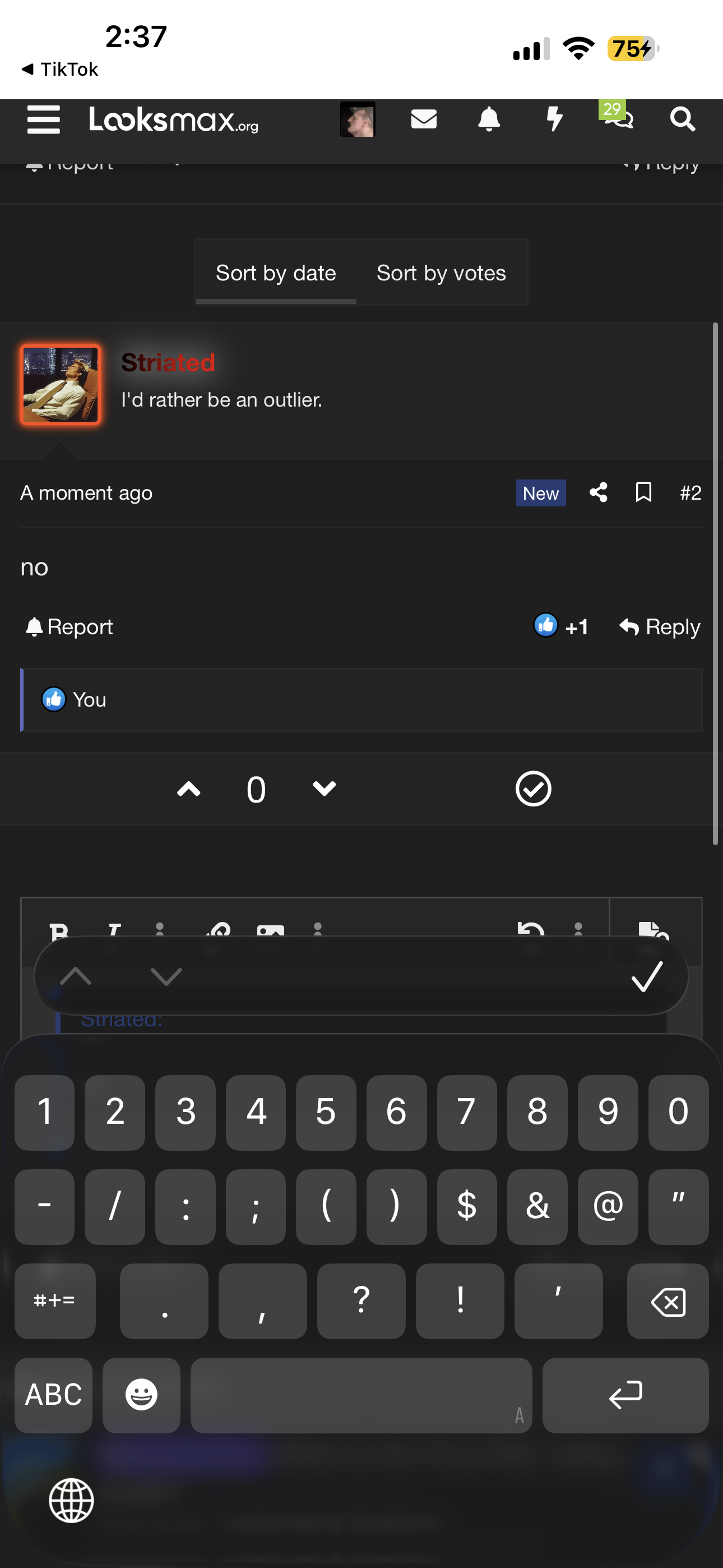Open my profile avatar in header
Viewport: 723px width, 1568px height.
coord(357,119)
